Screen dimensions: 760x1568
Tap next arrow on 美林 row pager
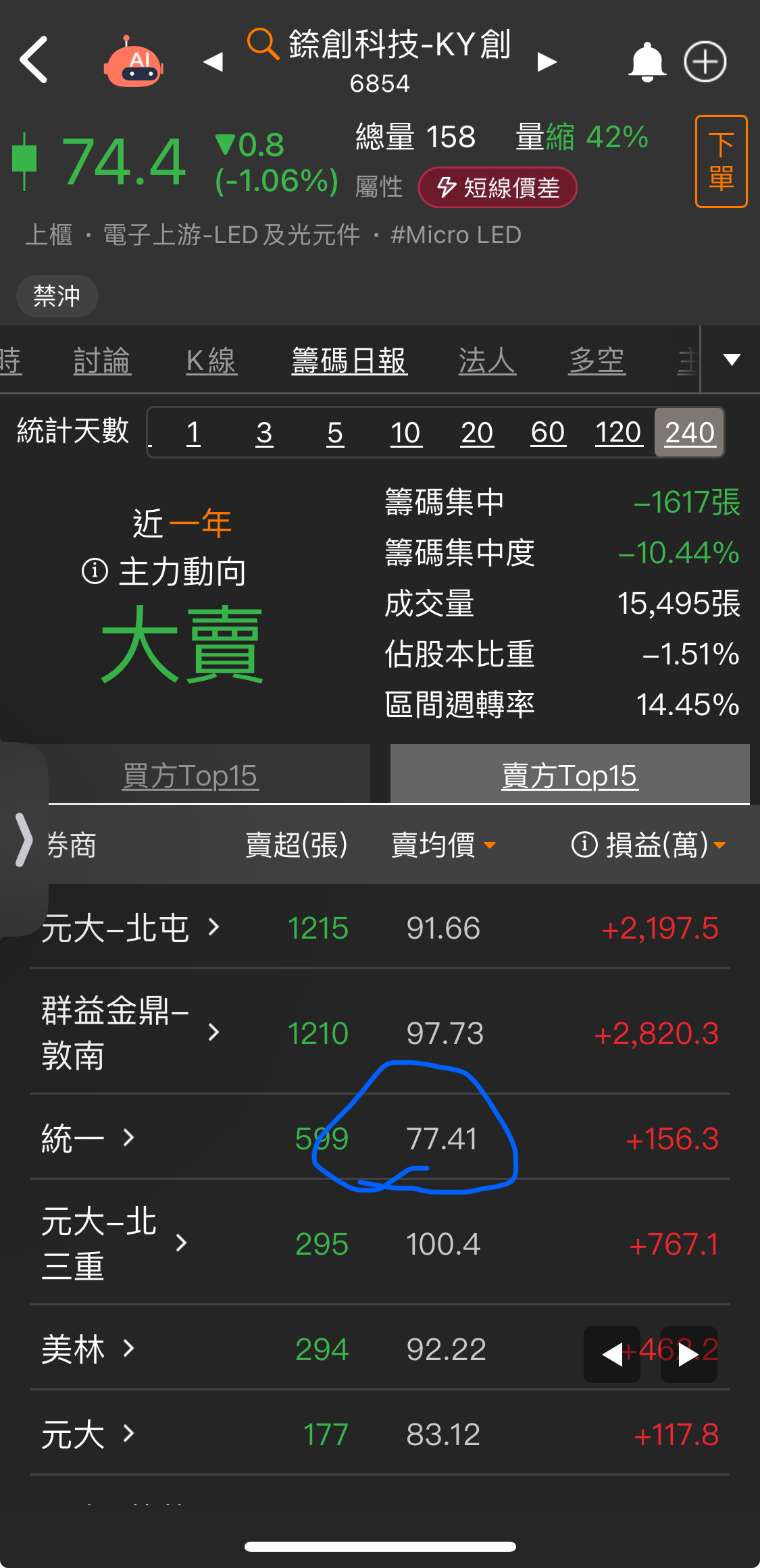tap(688, 1354)
